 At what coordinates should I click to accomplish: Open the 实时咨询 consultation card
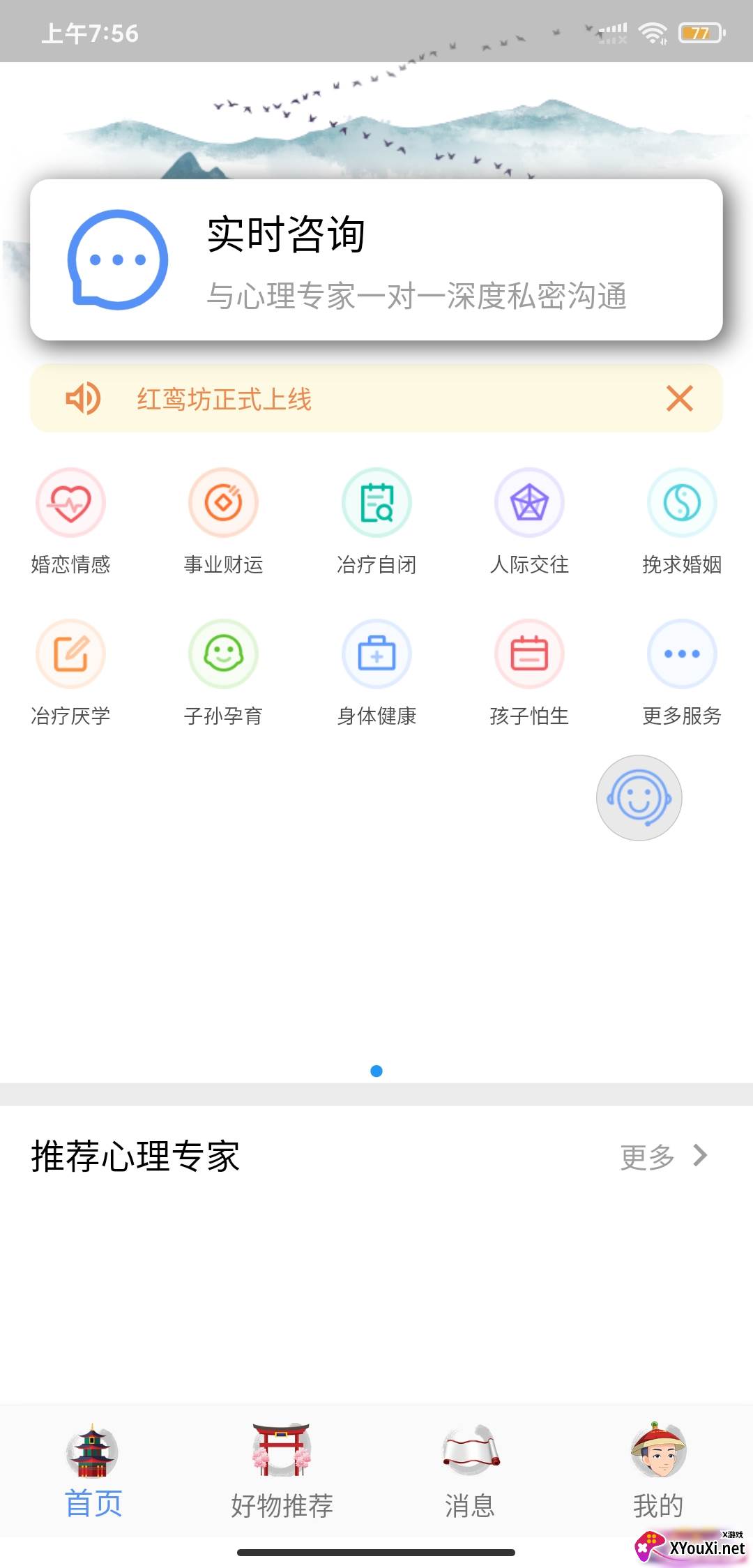pyautogui.click(x=376, y=260)
